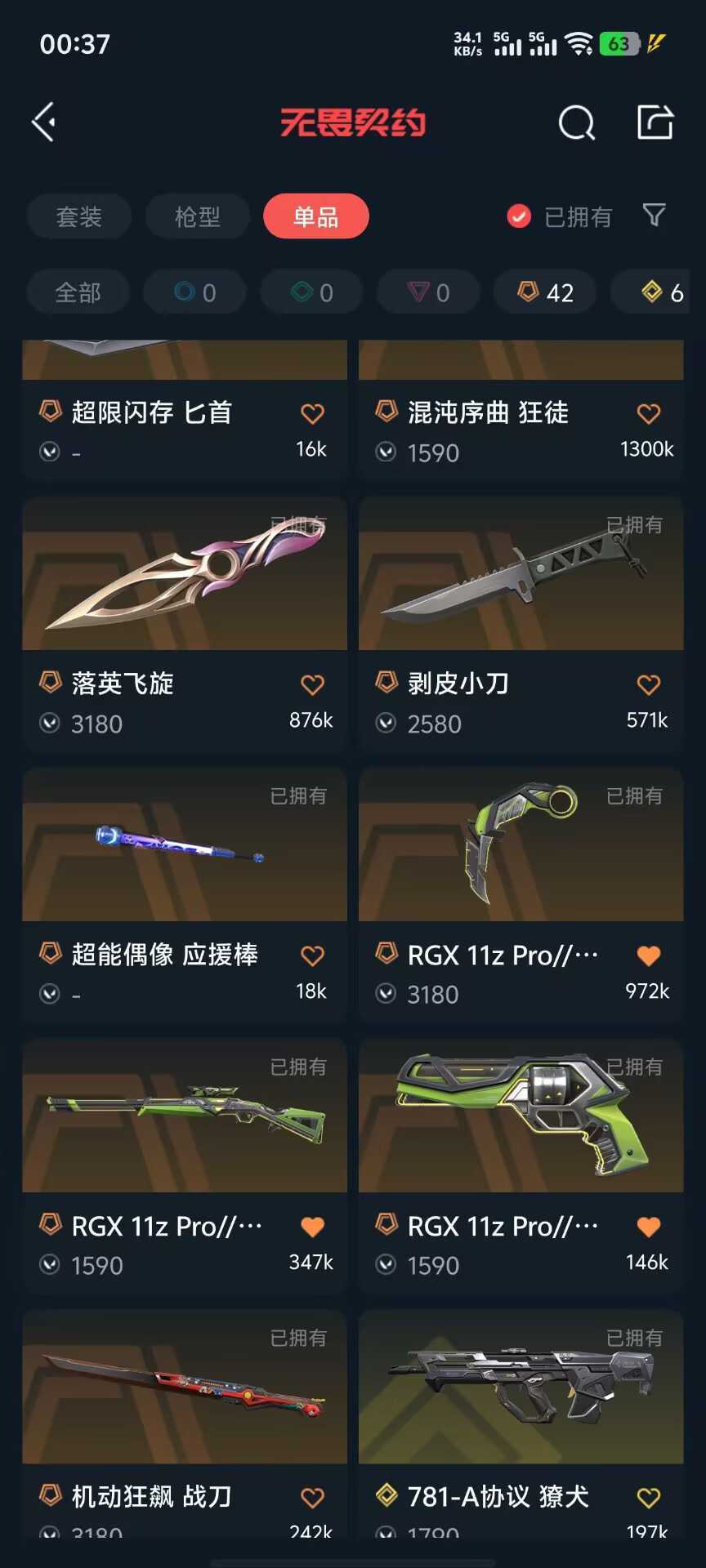Like the 混沌序曲 狂徒 skin

(649, 414)
